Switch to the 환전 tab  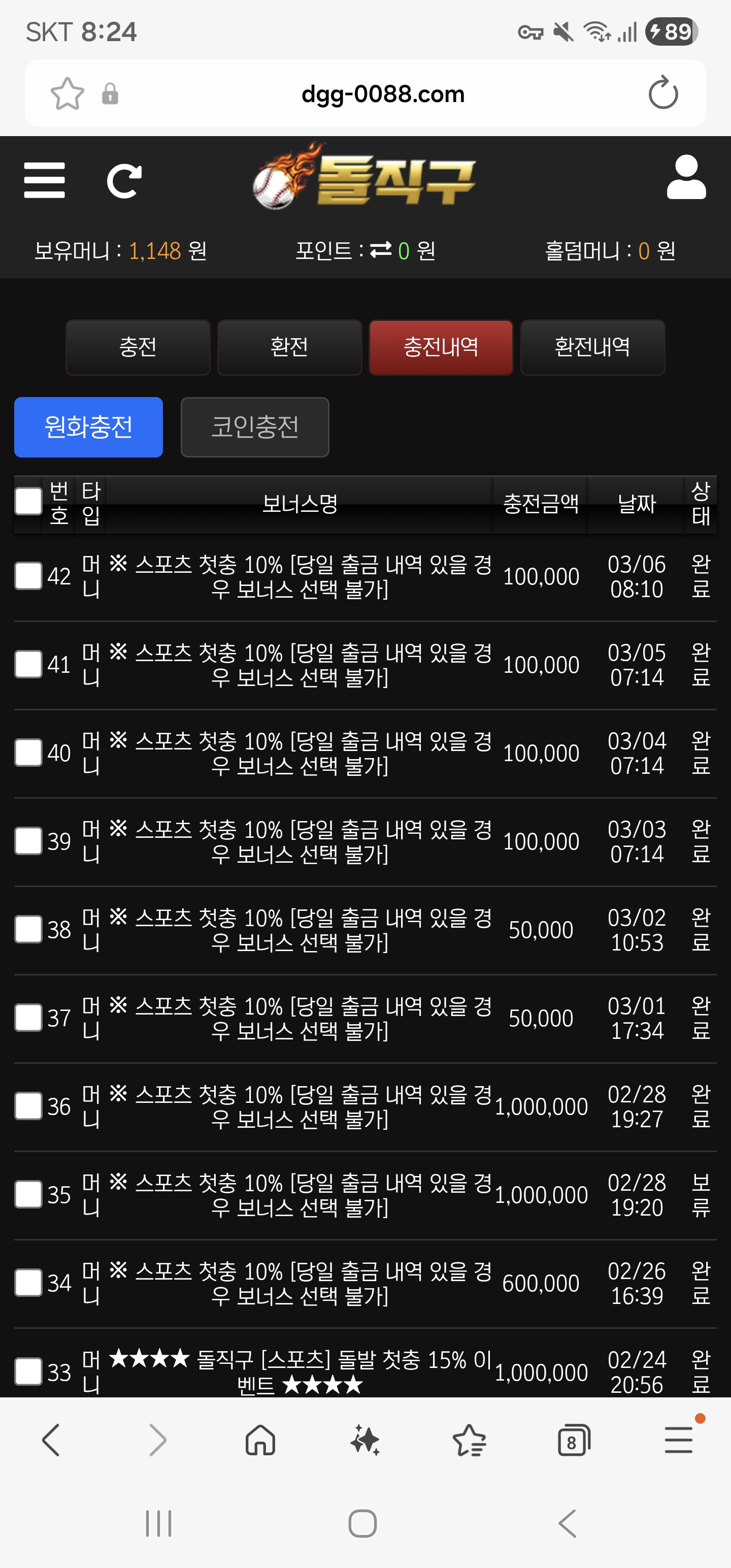(290, 347)
